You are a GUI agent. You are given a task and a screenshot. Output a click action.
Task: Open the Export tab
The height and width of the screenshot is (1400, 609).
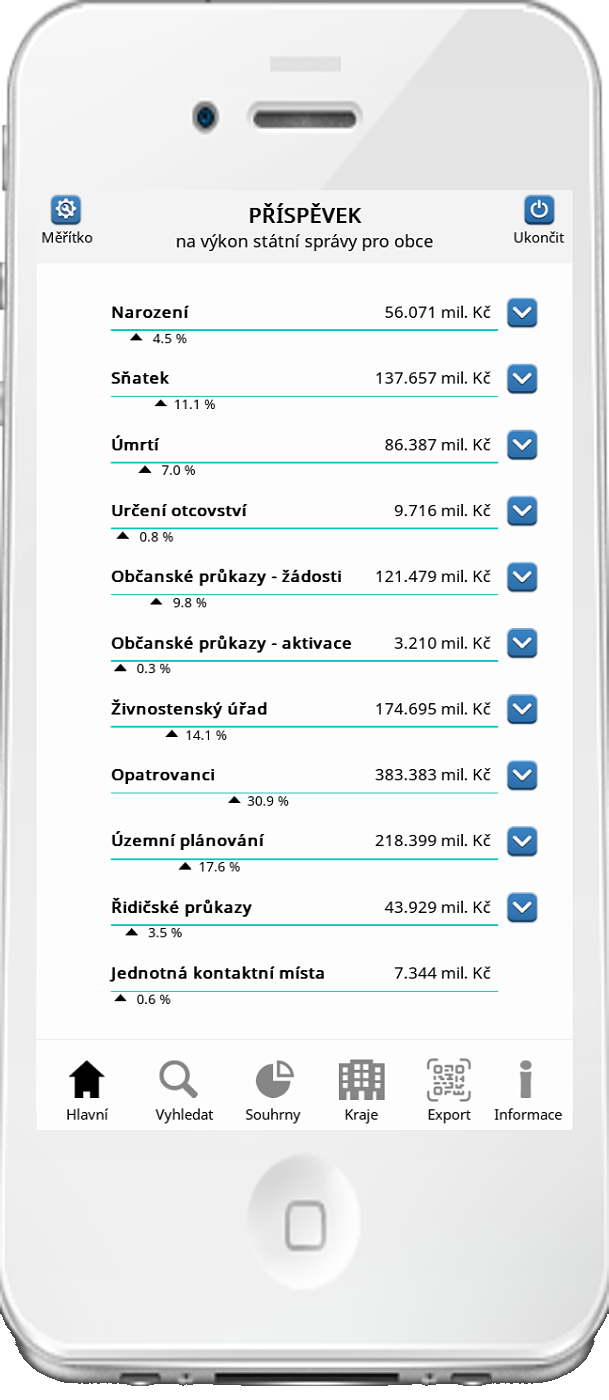point(449,1090)
